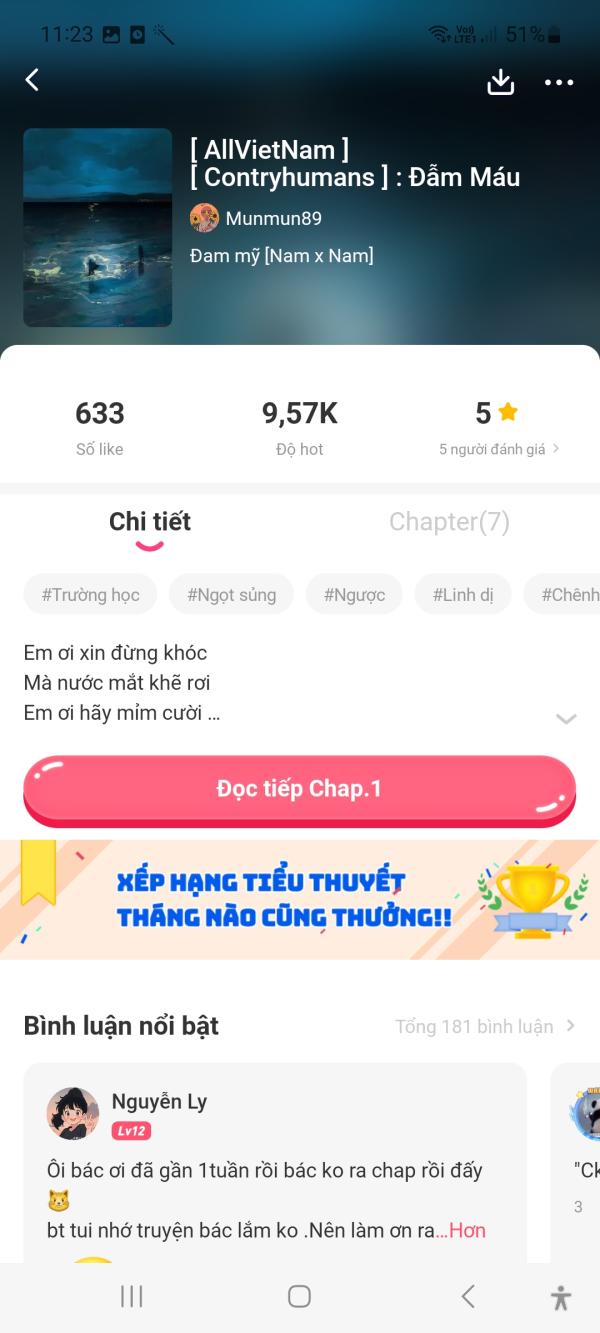Tap Đọc tiếp Chap.1 button

pos(299,789)
